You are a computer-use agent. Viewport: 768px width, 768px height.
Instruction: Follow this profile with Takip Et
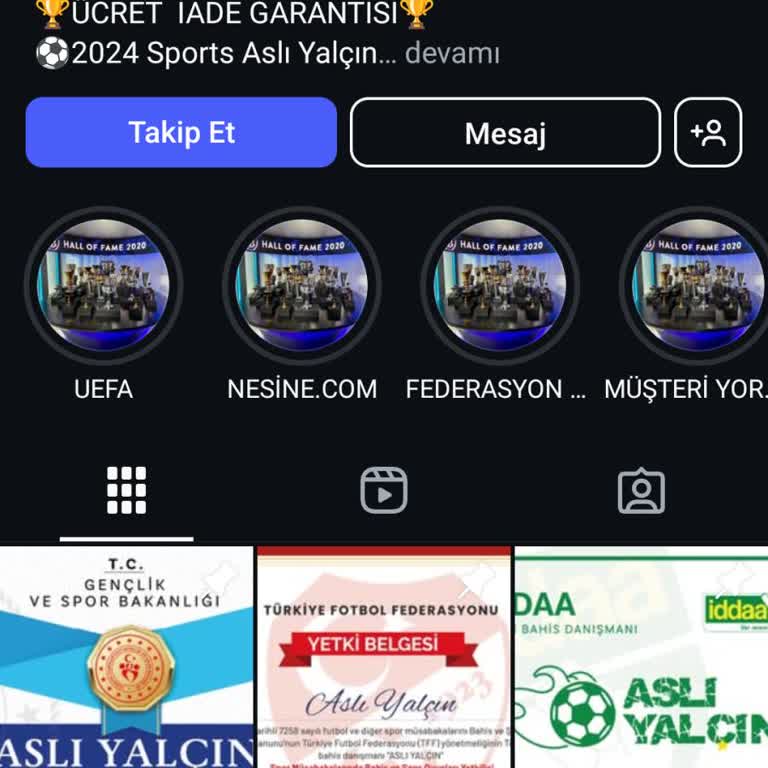pos(181,132)
